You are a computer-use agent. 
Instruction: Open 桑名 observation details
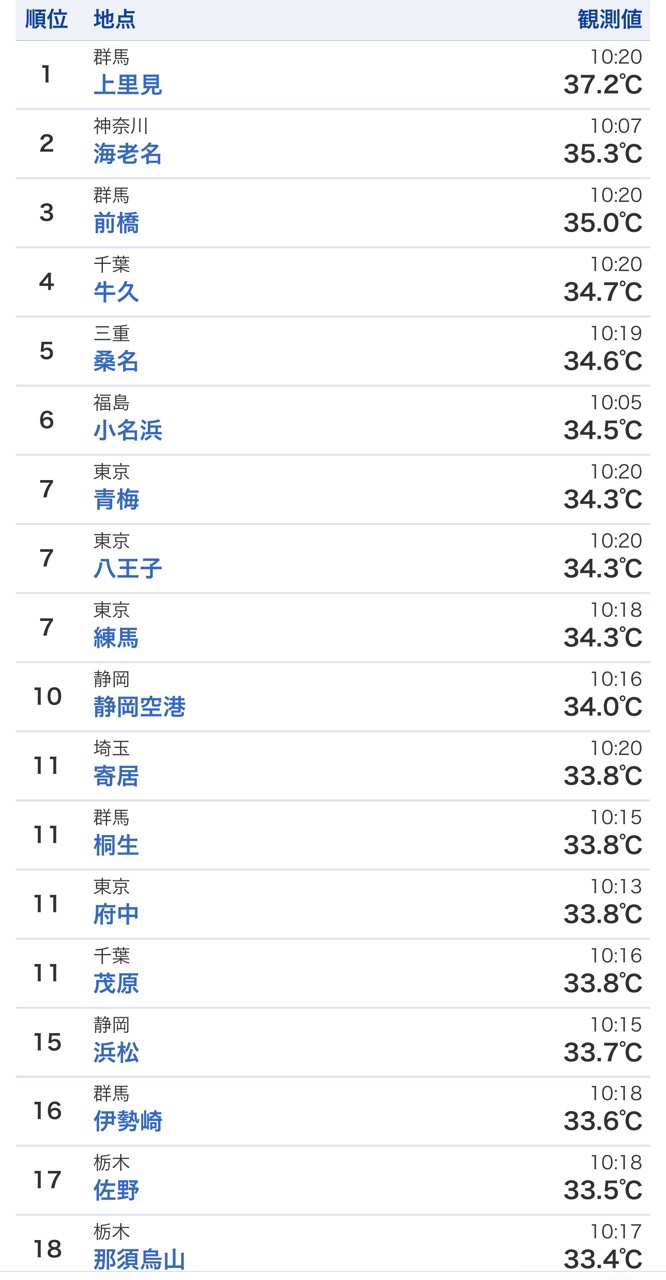click(x=116, y=361)
